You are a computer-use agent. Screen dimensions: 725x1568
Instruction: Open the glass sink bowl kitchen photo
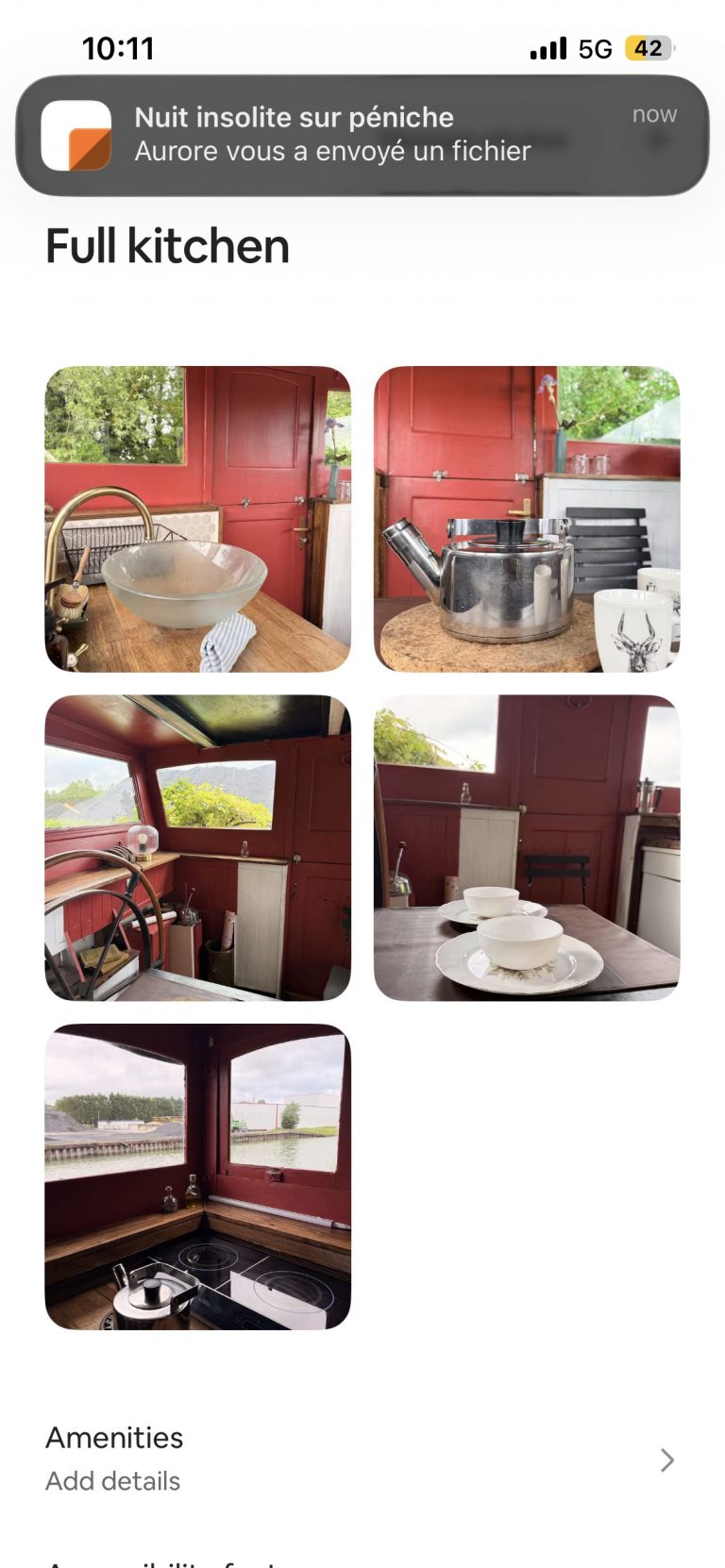pos(198,519)
